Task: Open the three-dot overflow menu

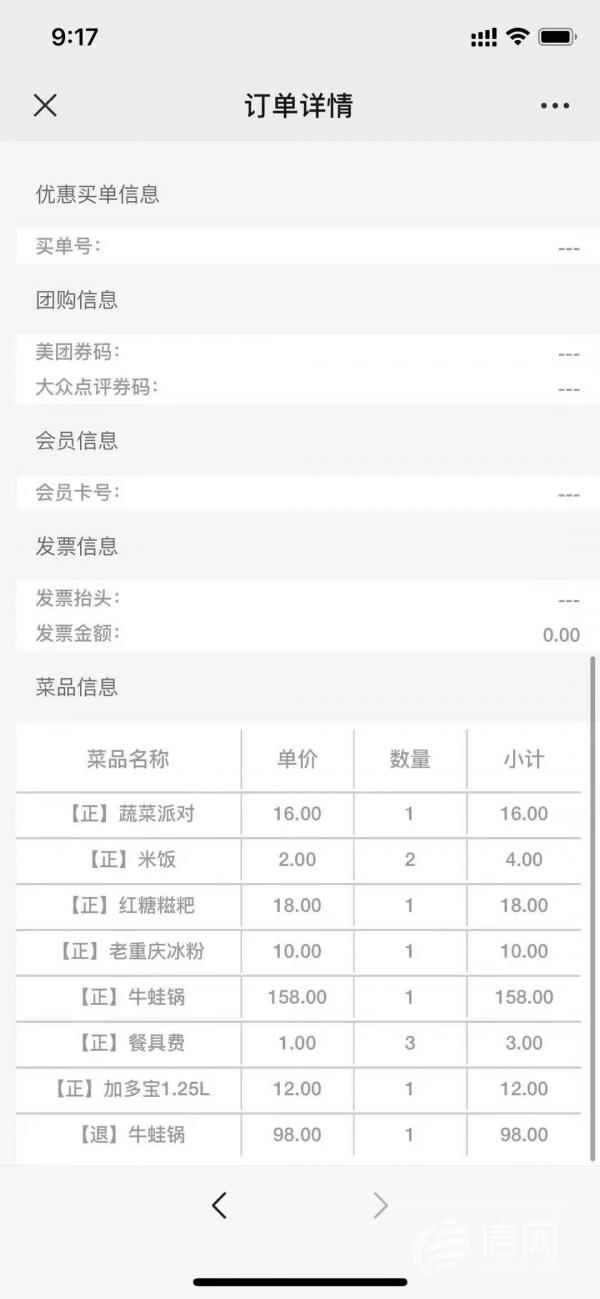Action: [x=554, y=105]
